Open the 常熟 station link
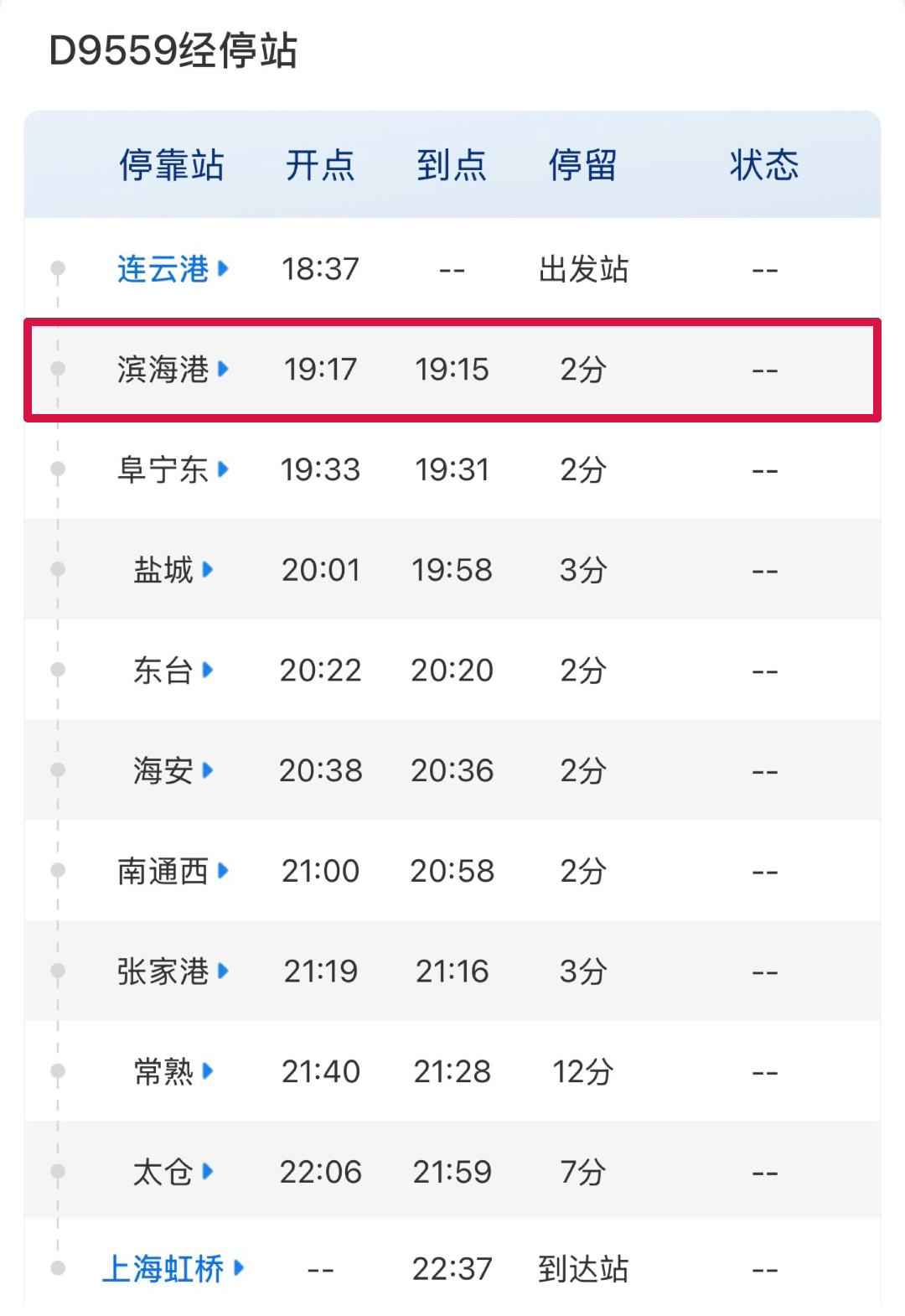 pos(172,1071)
